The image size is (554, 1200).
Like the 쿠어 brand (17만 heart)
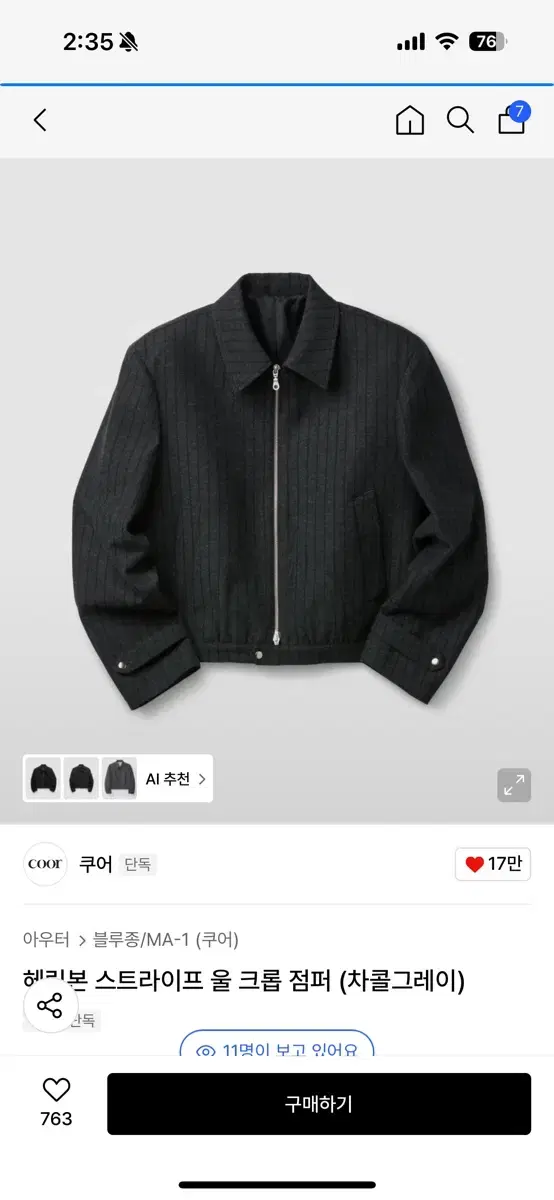(493, 864)
